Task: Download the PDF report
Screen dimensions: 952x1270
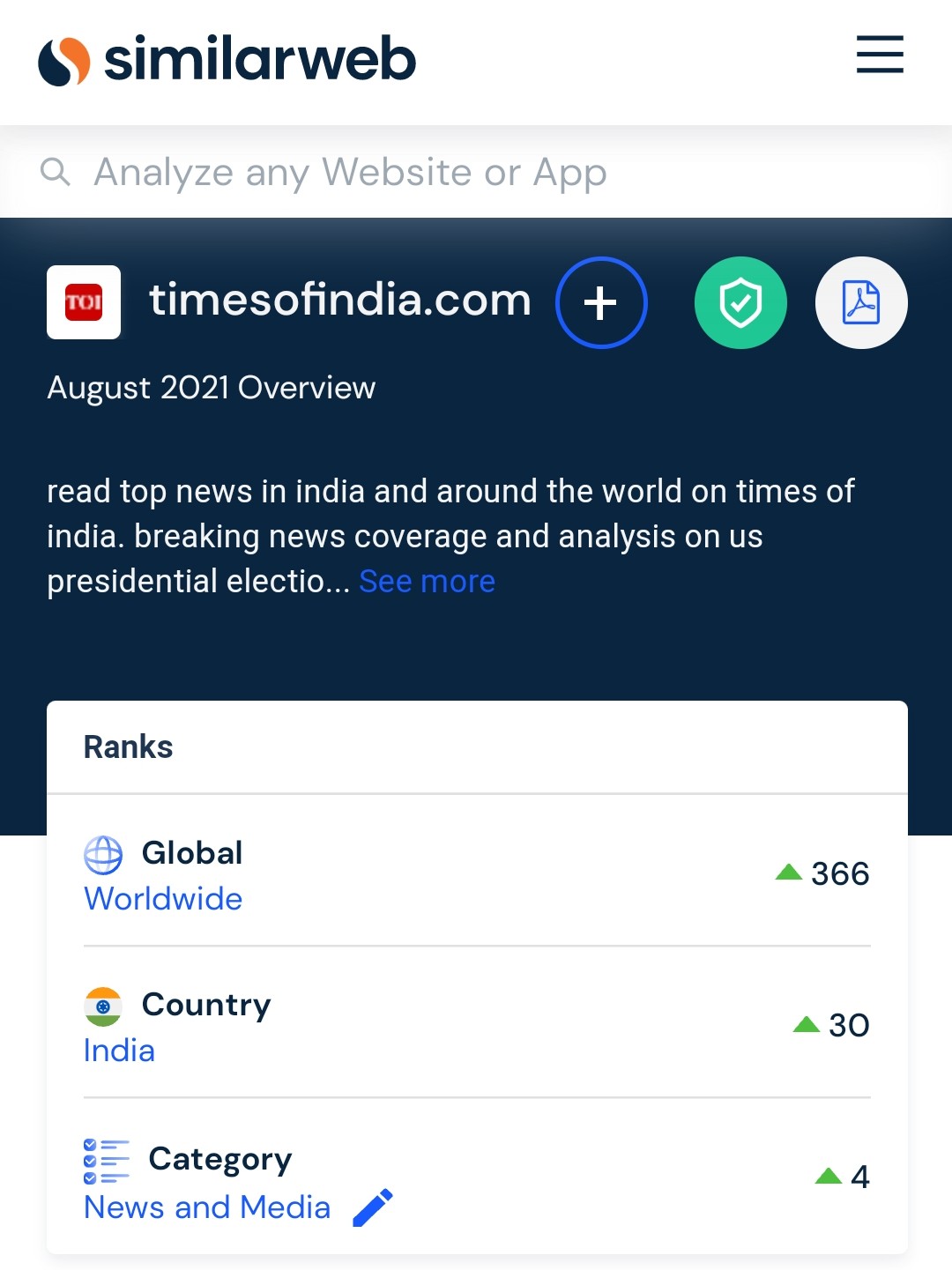Action: click(x=861, y=302)
